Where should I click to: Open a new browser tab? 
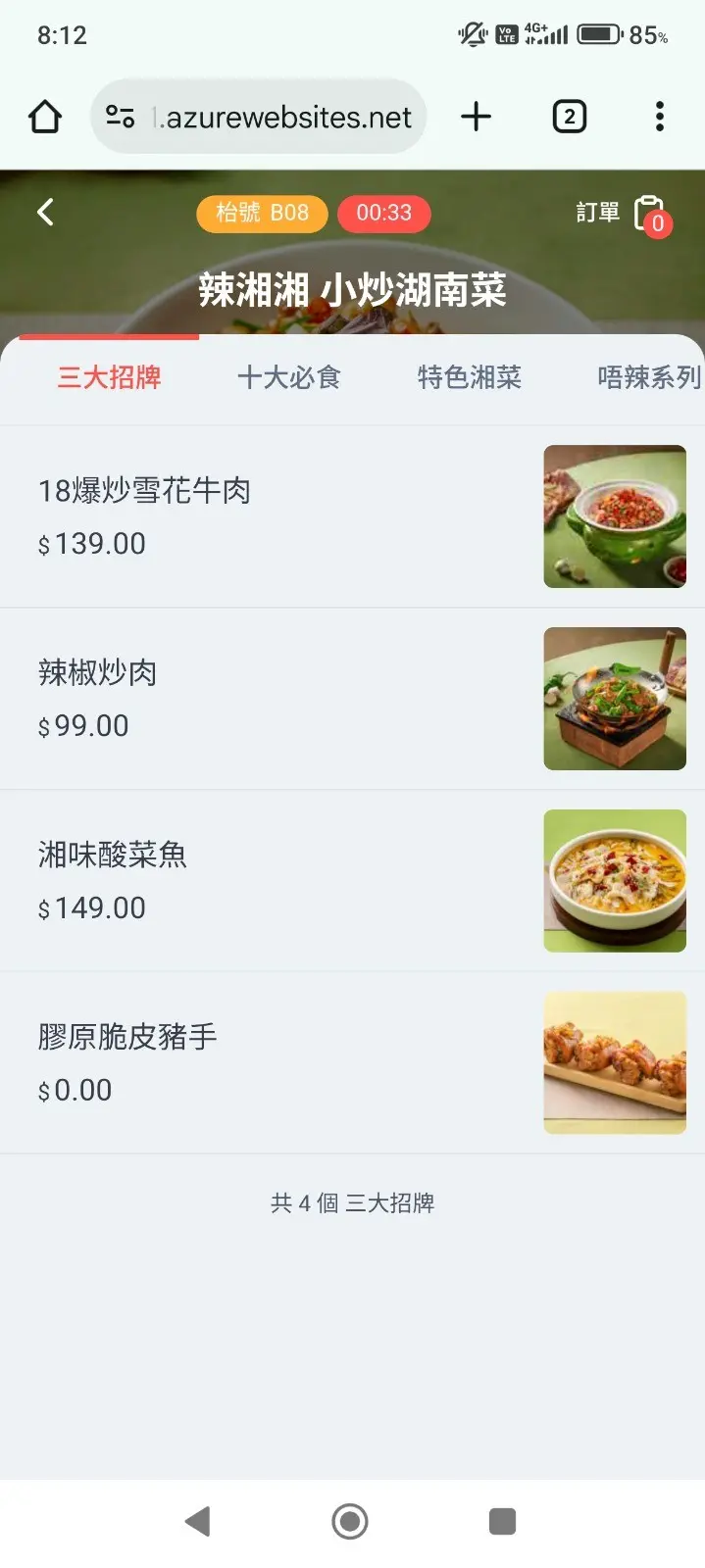point(477,117)
